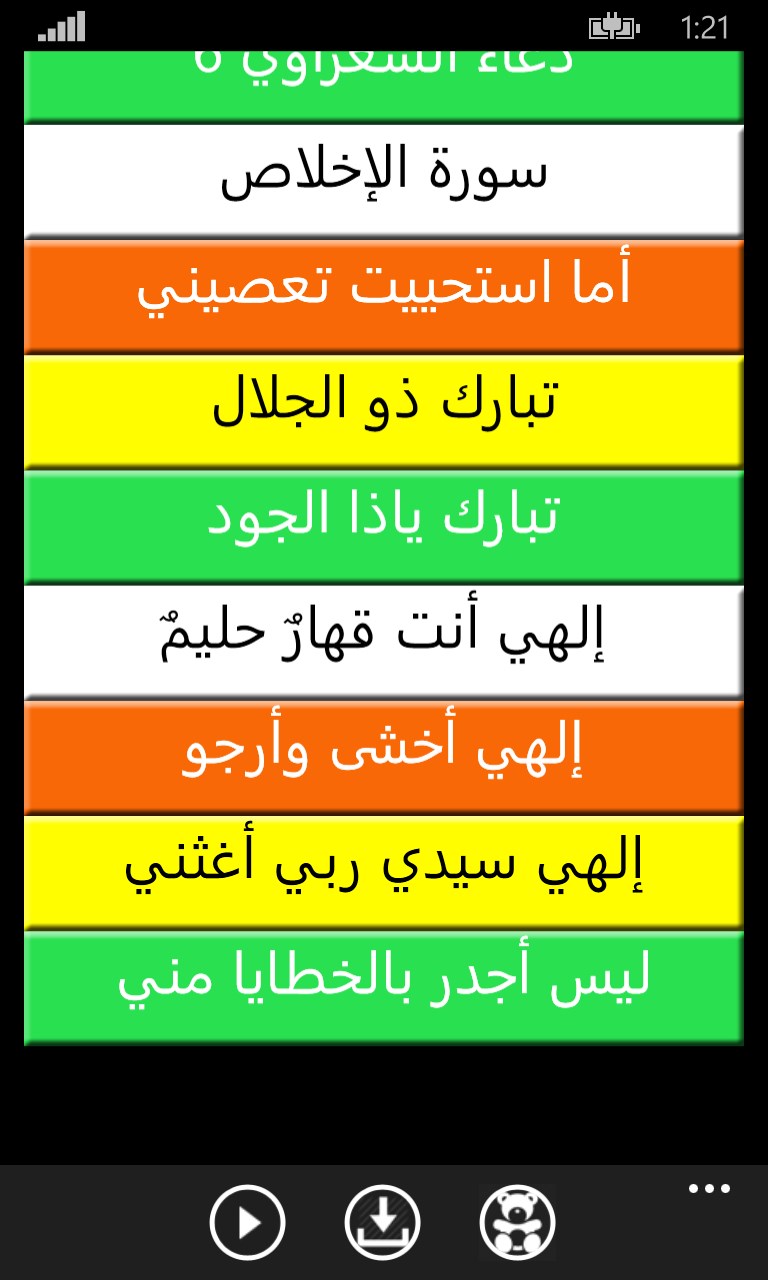Tap the download icon
Screen dimensions: 768x1280
(x=382, y=1222)
